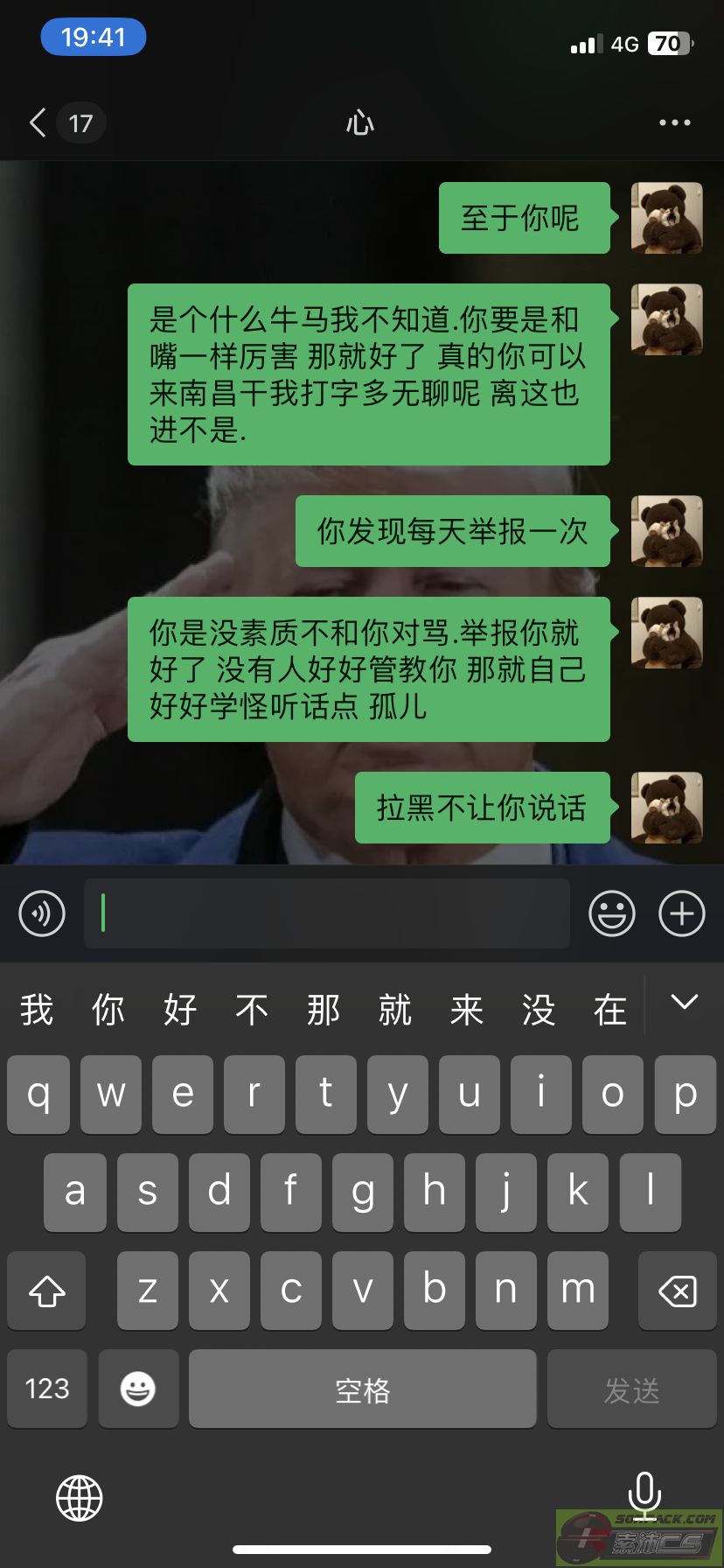
Task: Focus the message text field
Action: coord(327,913)
